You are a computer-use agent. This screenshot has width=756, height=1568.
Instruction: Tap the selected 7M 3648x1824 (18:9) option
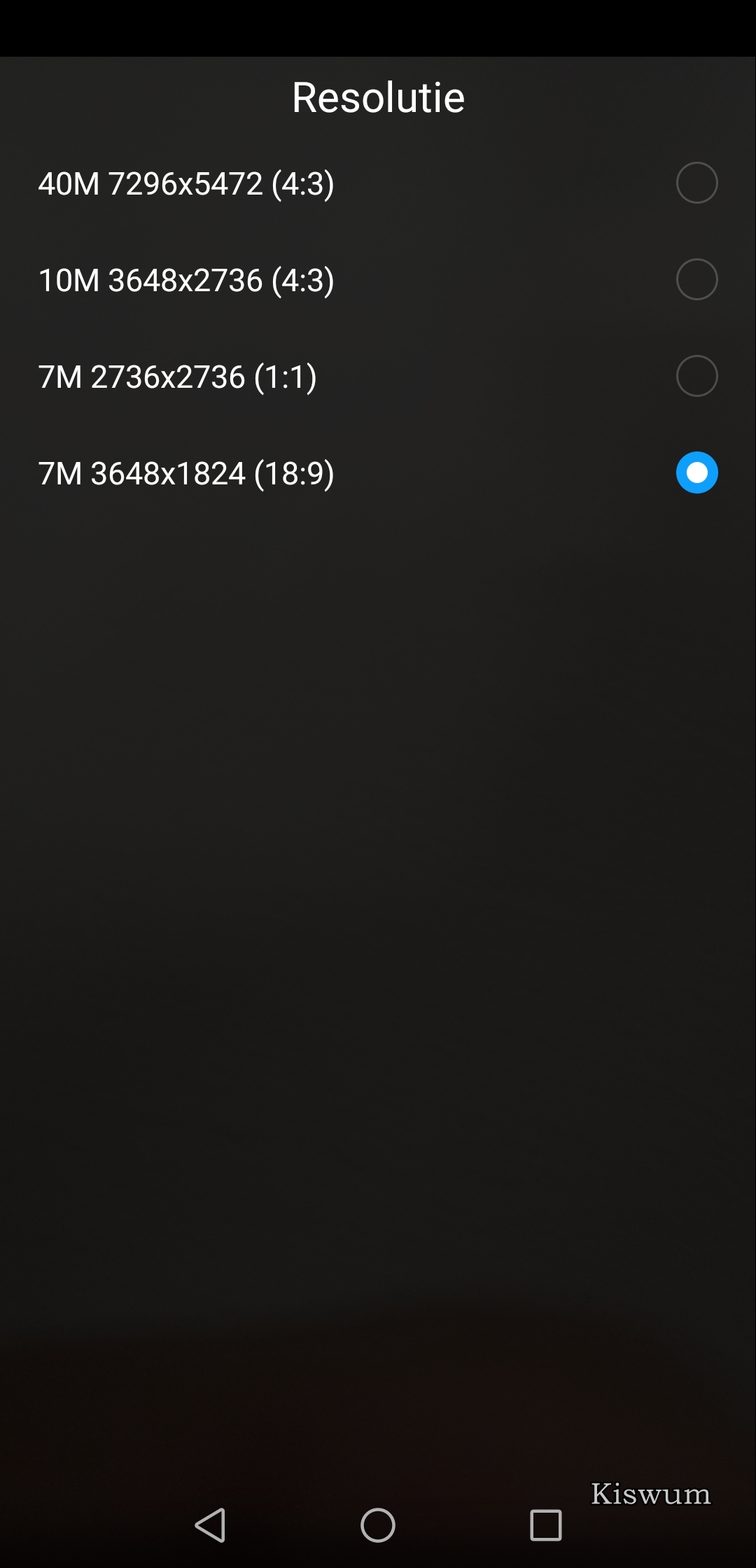pyautogui.click(x=378, y=473)
